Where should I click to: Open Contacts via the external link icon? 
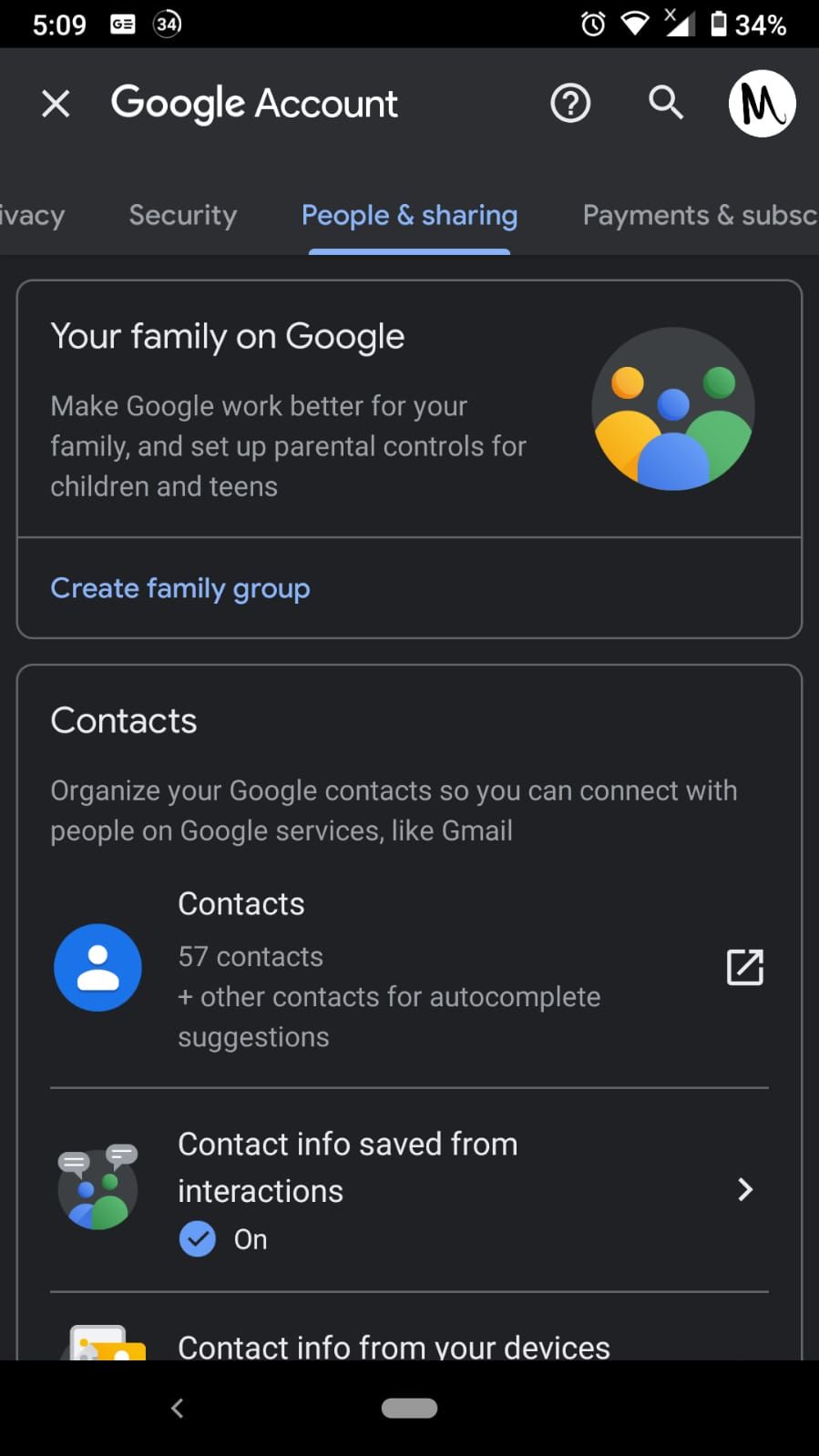point(744,967)
